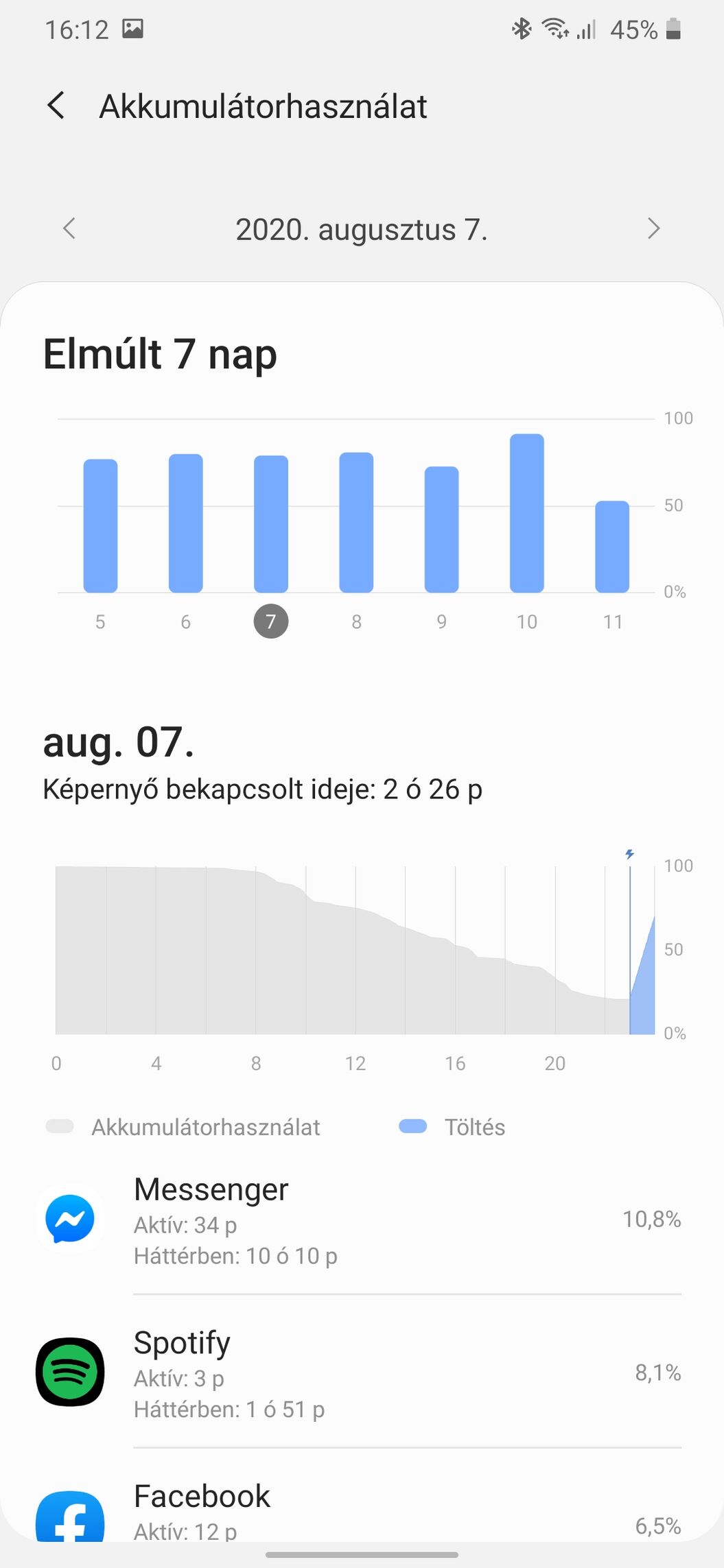
Task: Select day 11 bar in chart
Action: coord(611,546)
